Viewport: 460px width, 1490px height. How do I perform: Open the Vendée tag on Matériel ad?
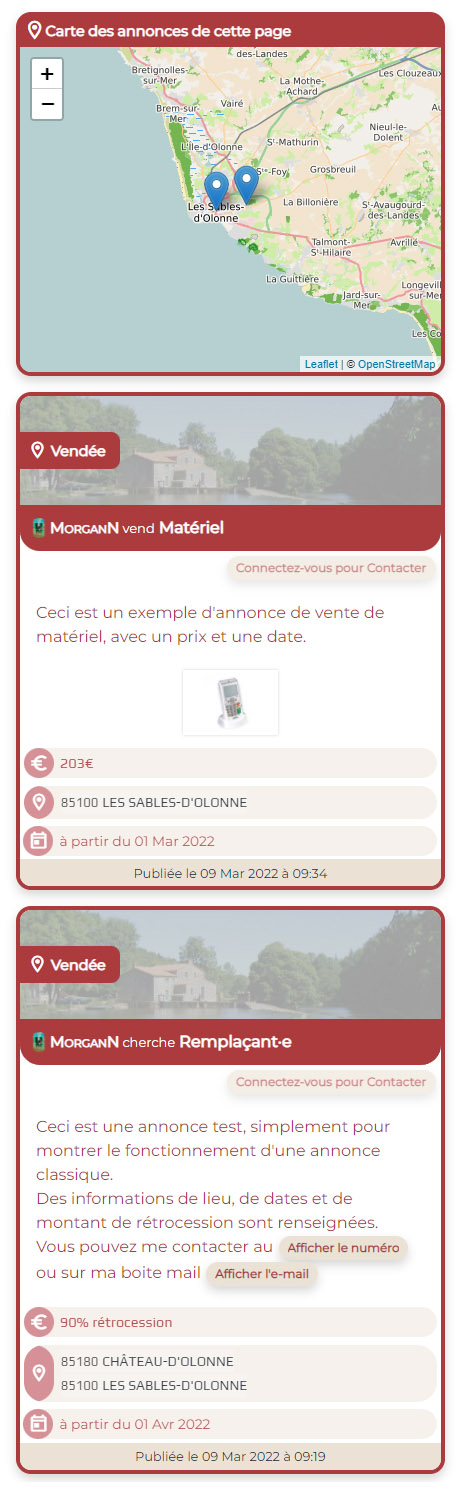click(x=69, y=451)
